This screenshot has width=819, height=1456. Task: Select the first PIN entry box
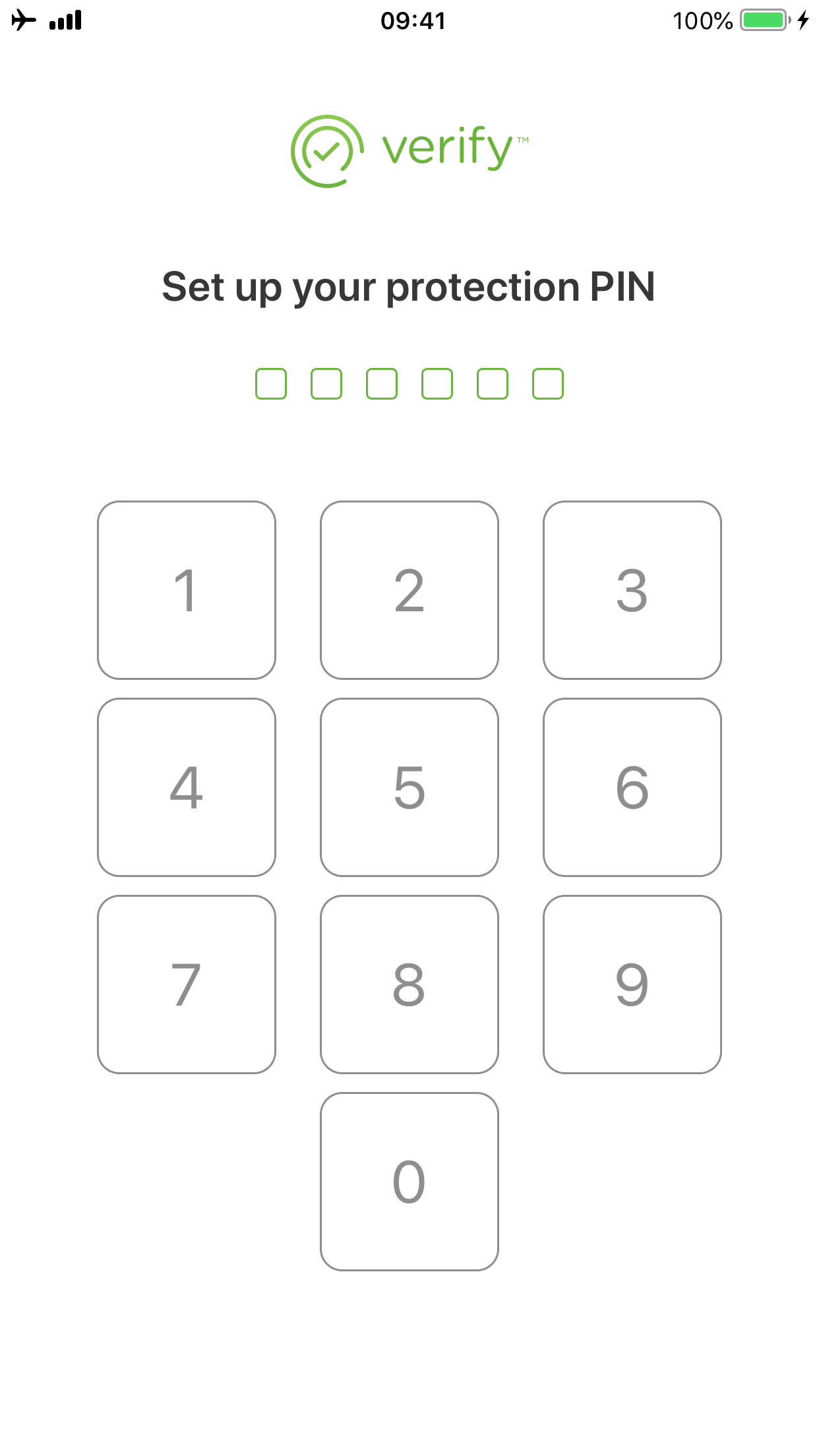click(271, 382)
